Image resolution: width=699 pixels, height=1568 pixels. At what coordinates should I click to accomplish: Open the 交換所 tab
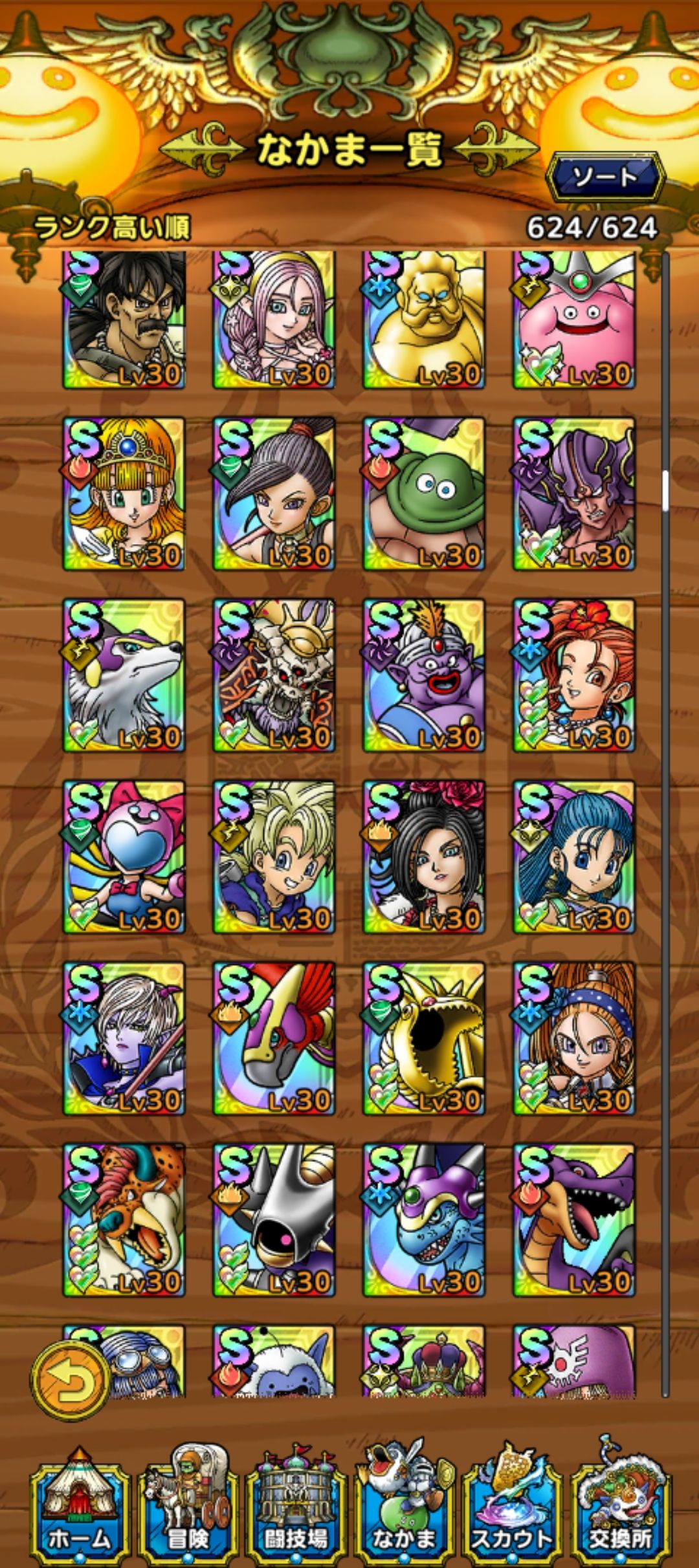[x=620, y=1507]
